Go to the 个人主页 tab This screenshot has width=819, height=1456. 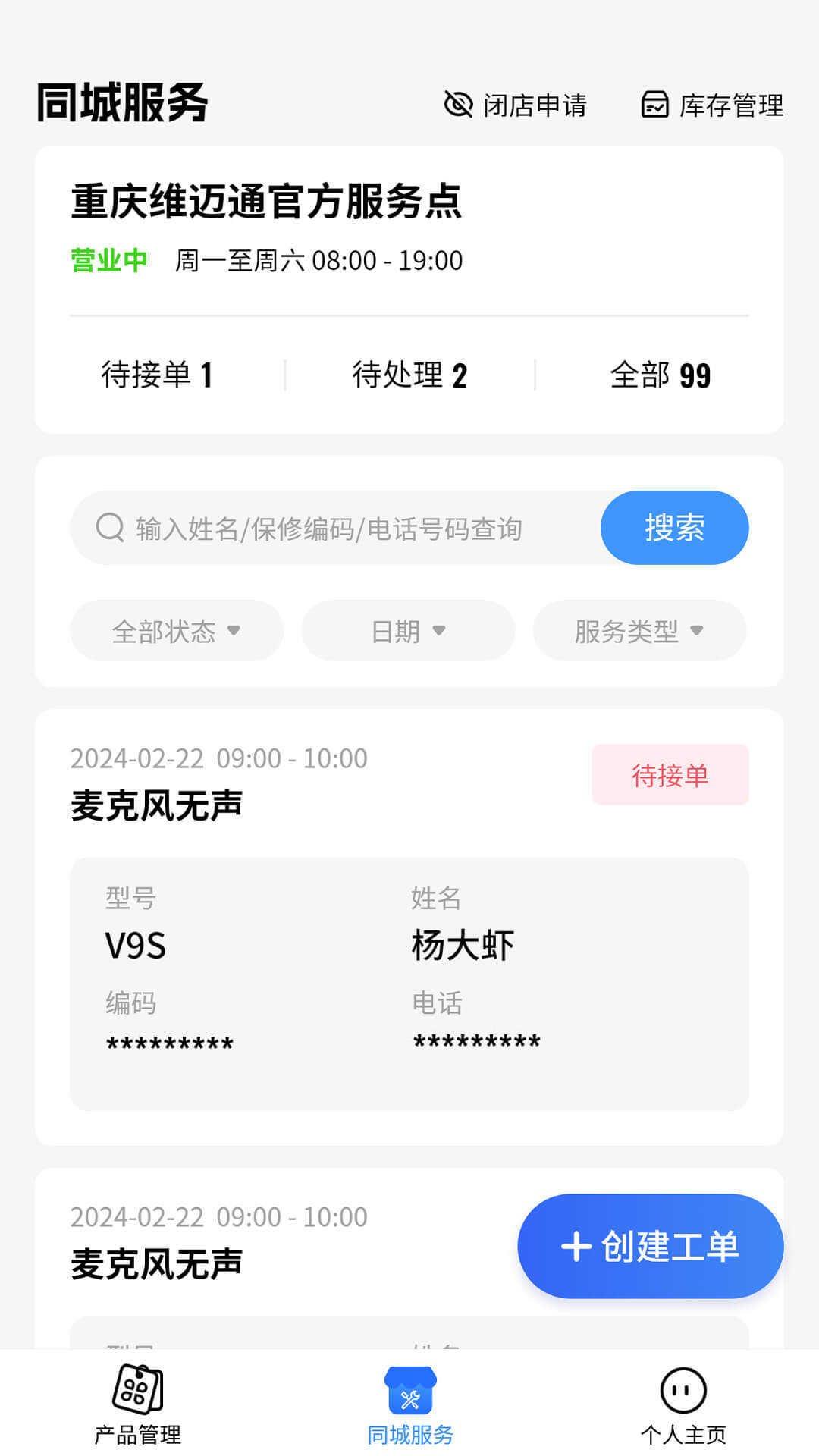tap(683, 1404)
